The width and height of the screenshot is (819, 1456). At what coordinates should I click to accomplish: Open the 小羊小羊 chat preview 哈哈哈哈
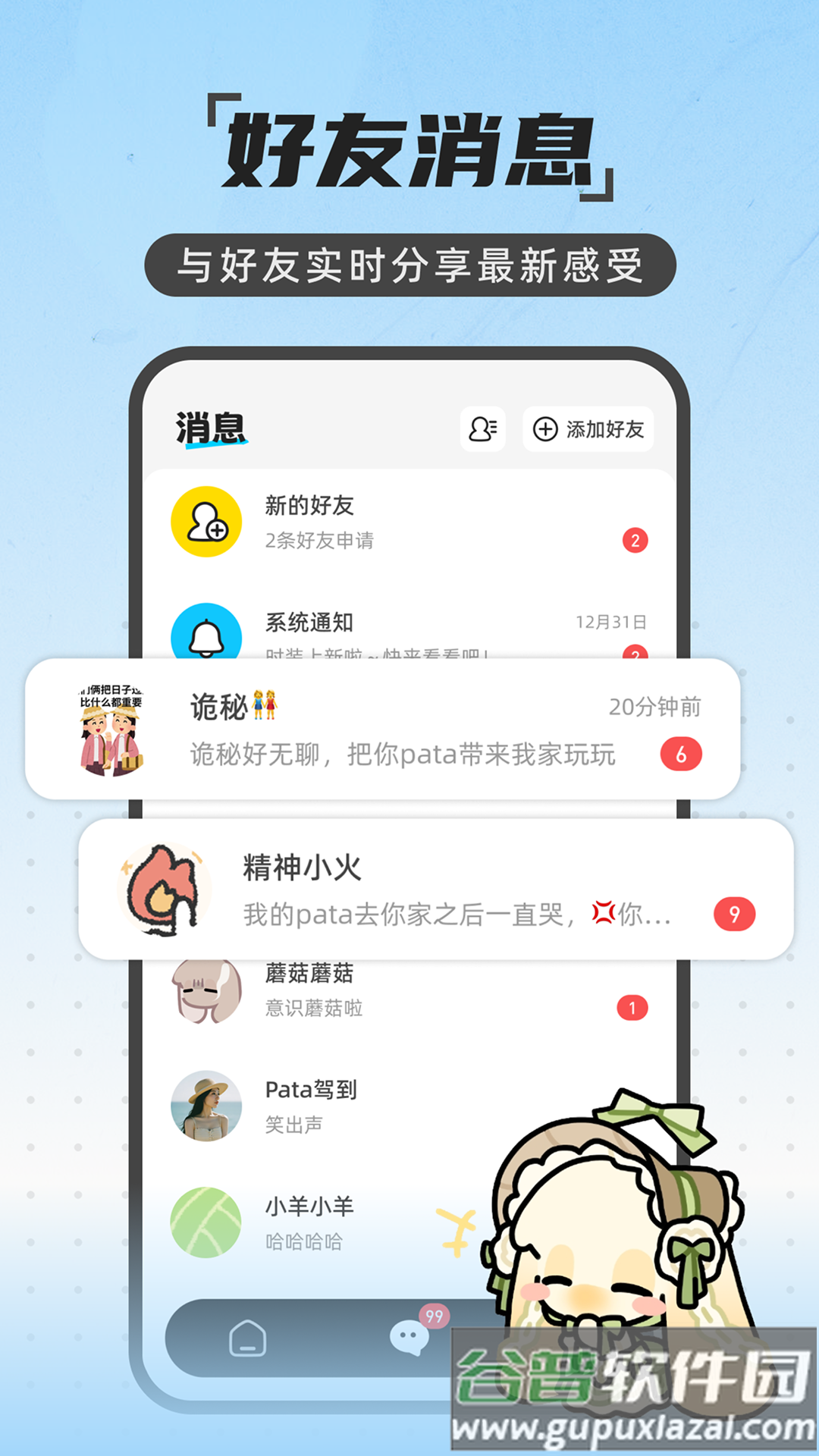(303, 1242)
